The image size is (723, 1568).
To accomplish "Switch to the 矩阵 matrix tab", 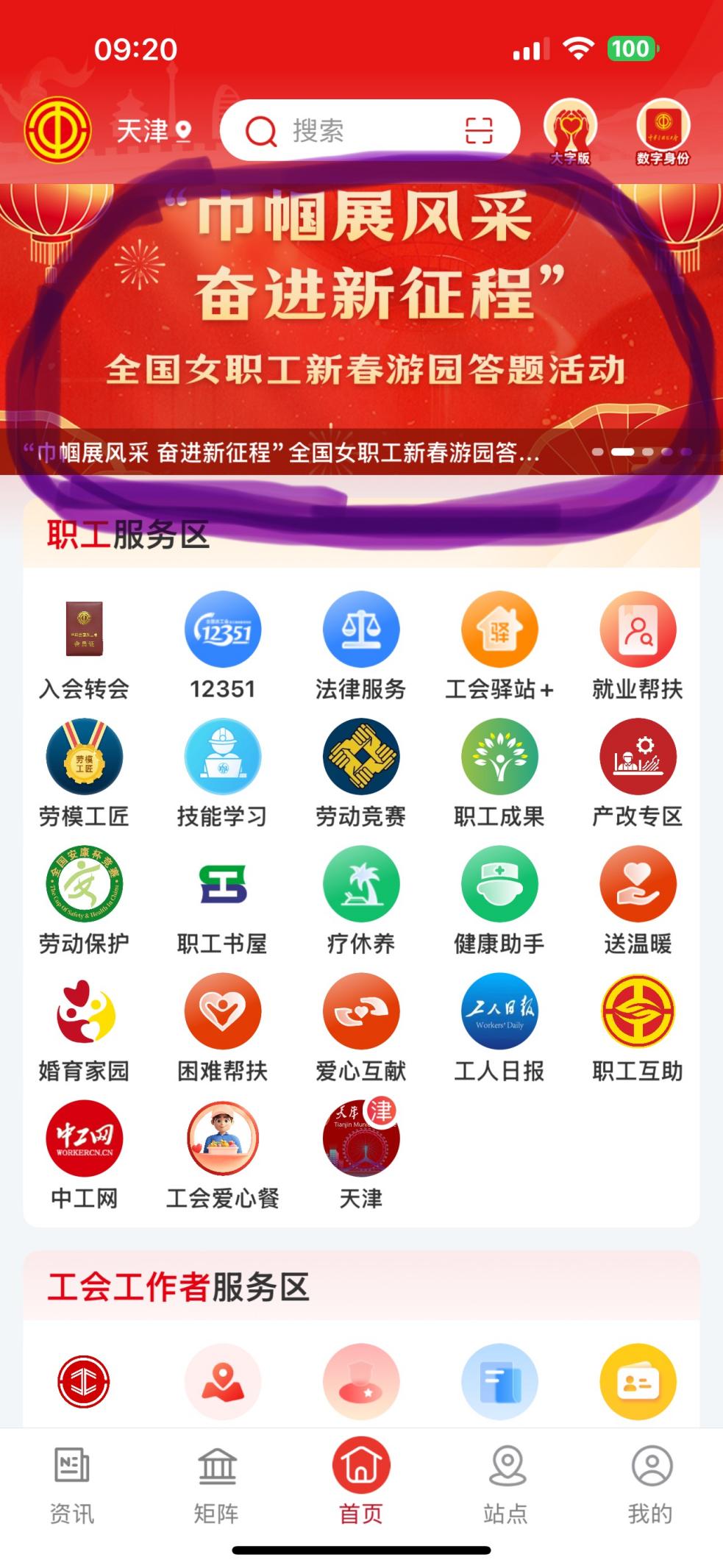I will [x=216, y=1482].
